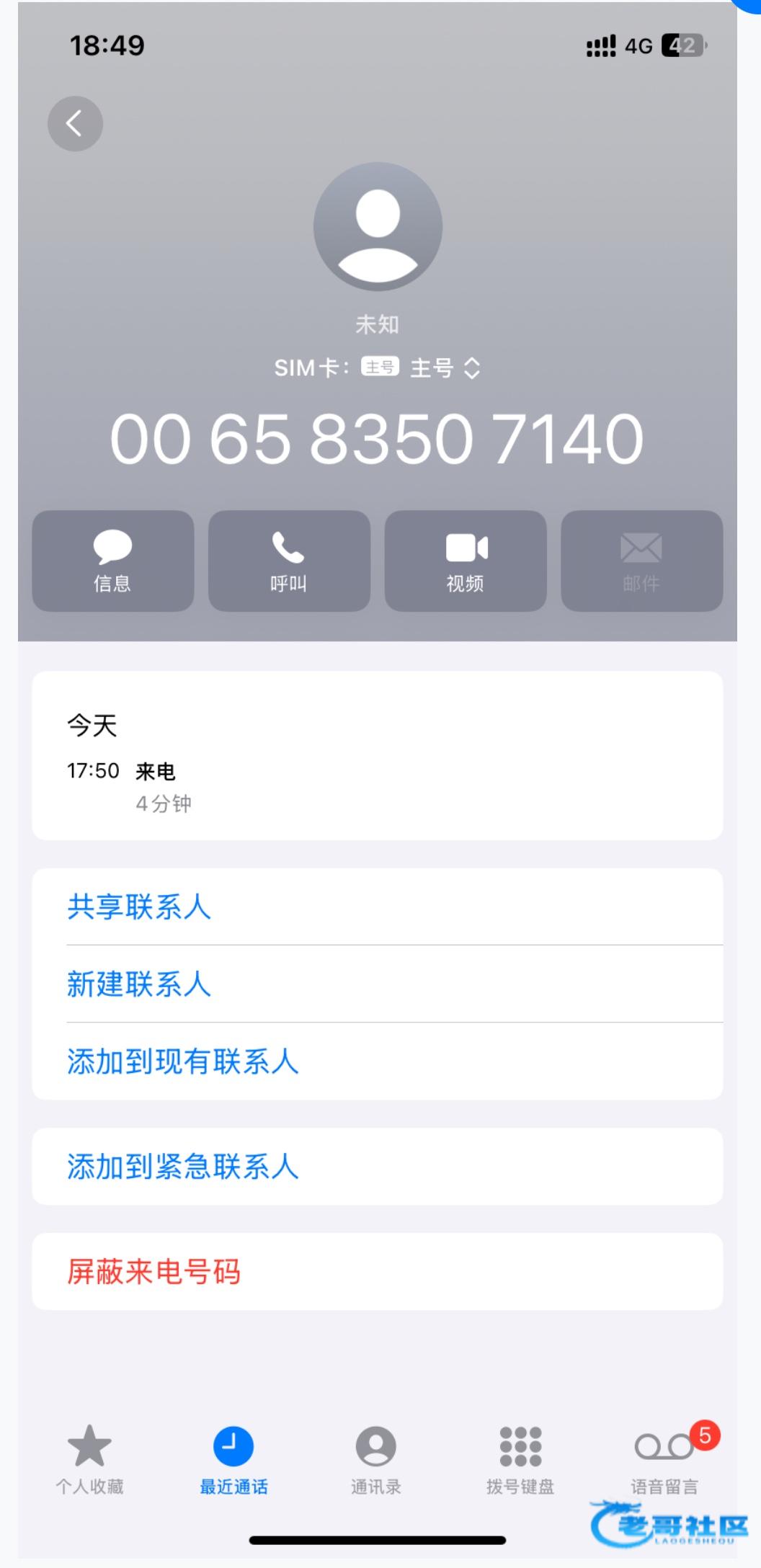The image size is (761, 1568).
Task: Go back using the arrow button
Action: [75, 123]
